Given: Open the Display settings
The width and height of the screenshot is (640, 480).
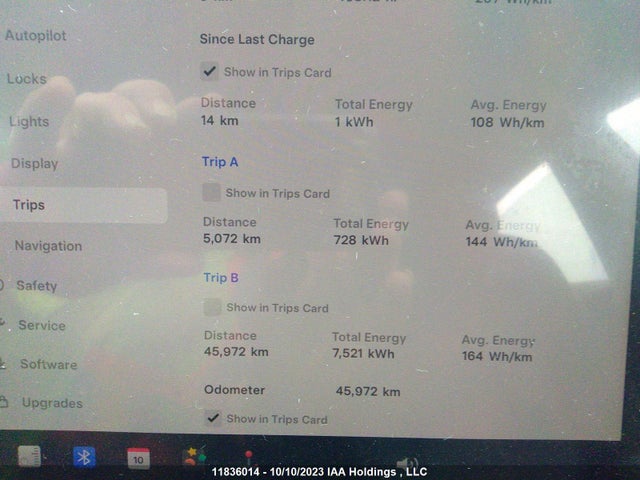Looking at the screenshot, I should pos(35,163).
